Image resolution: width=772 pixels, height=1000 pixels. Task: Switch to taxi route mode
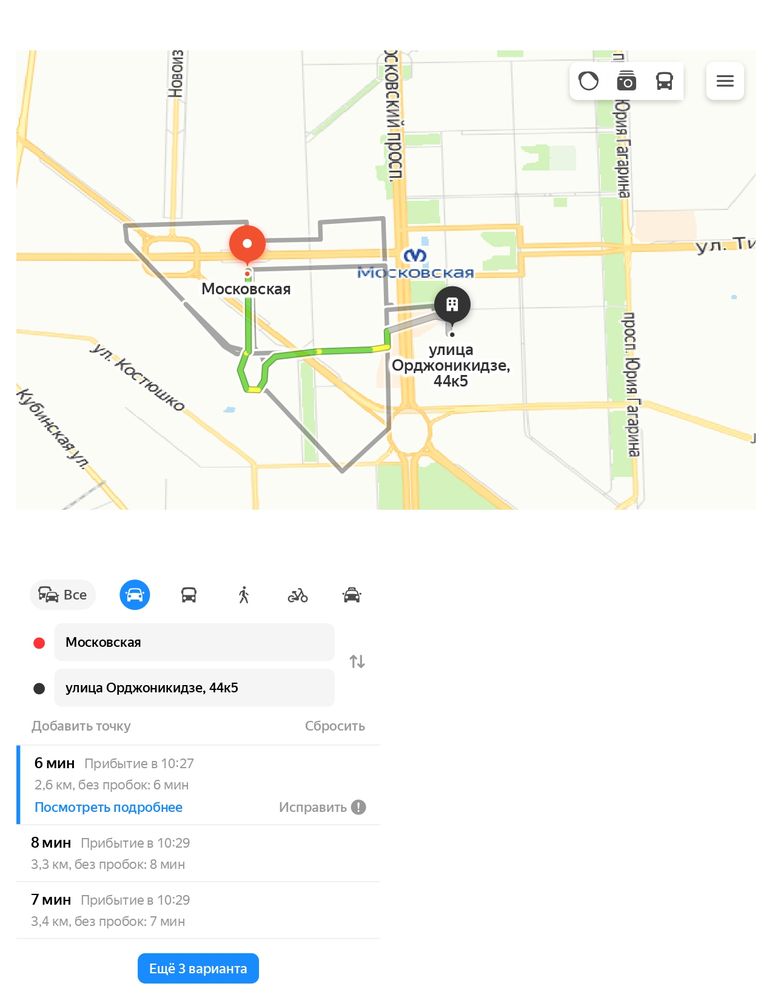[352, 595]
